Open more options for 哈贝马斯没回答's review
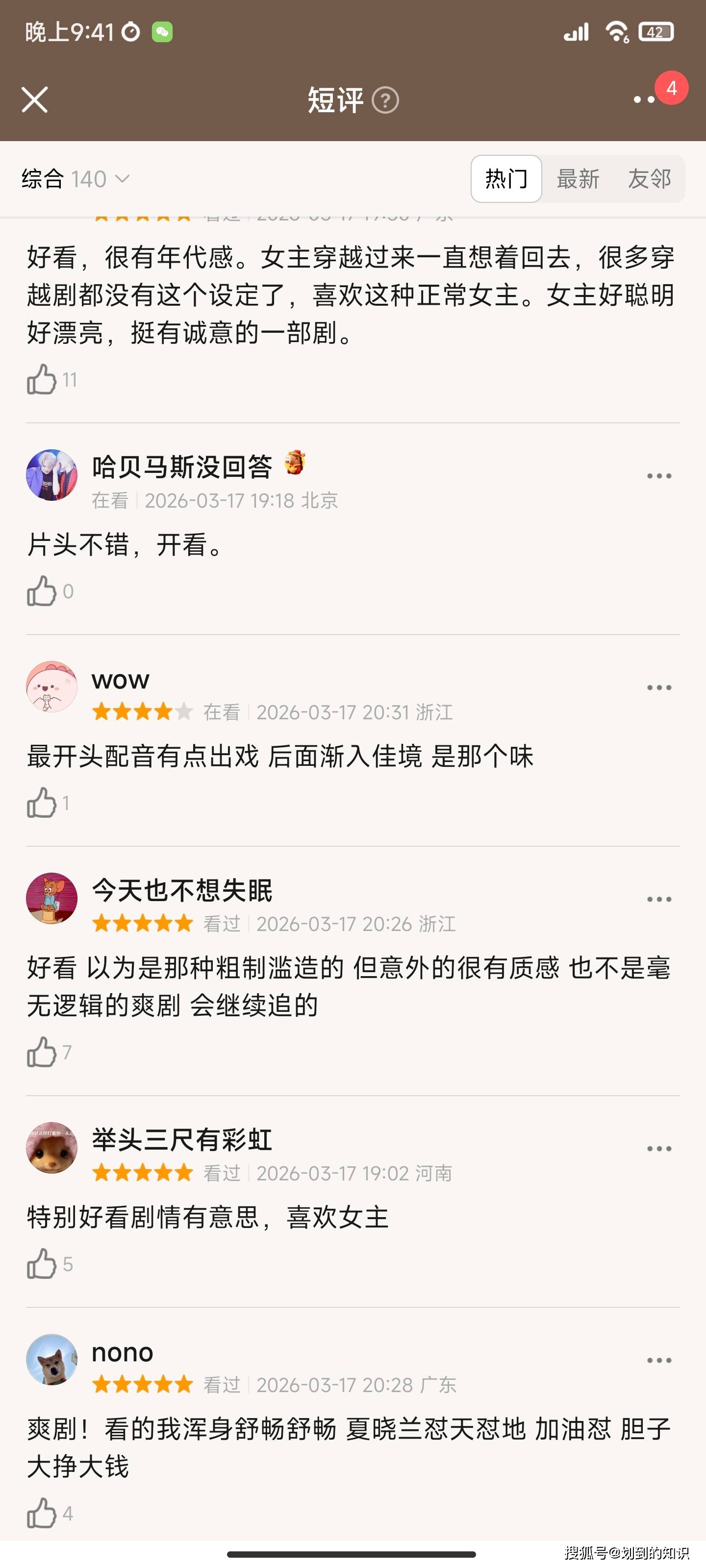 pyautogui.click(x=659, y=476)
